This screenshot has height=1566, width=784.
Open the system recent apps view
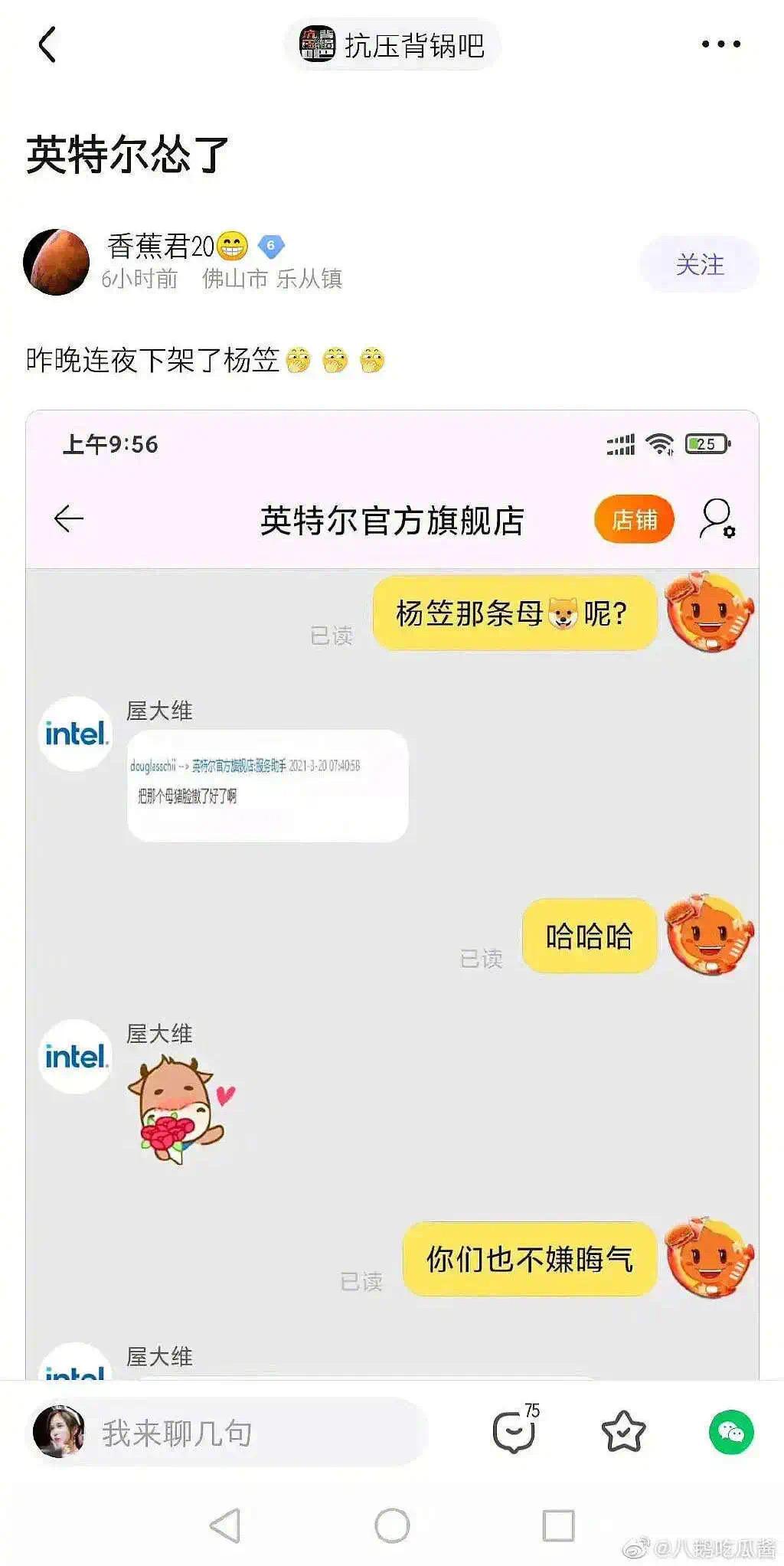click(558, 1525)
